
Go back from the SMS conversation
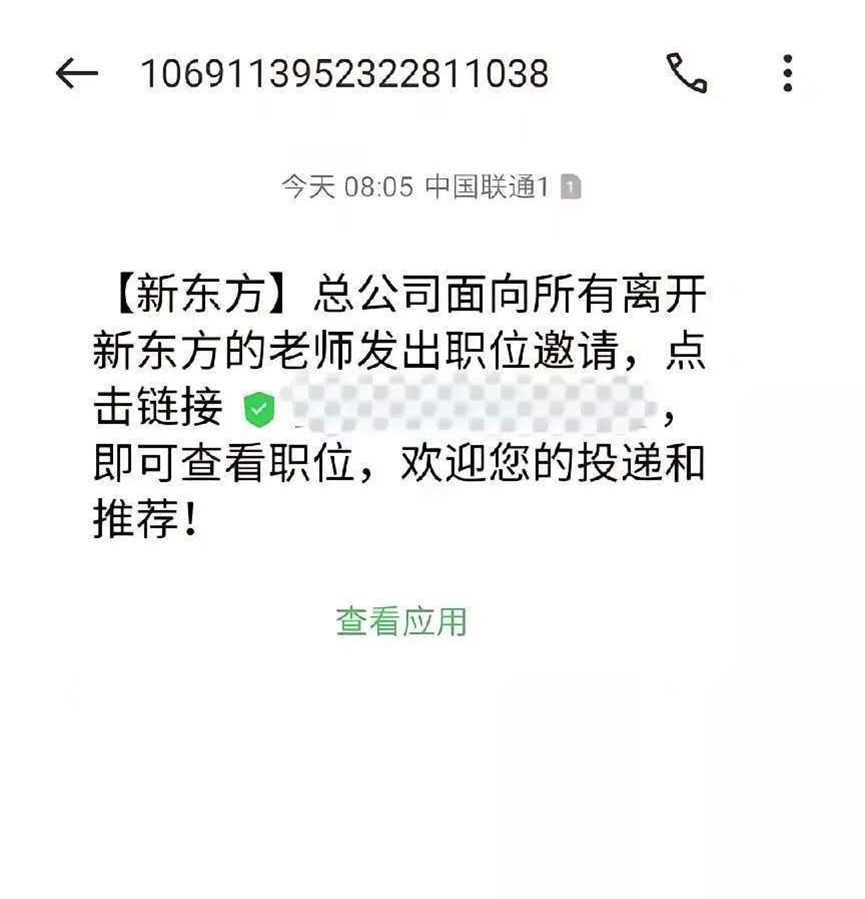tap(76, 73)
